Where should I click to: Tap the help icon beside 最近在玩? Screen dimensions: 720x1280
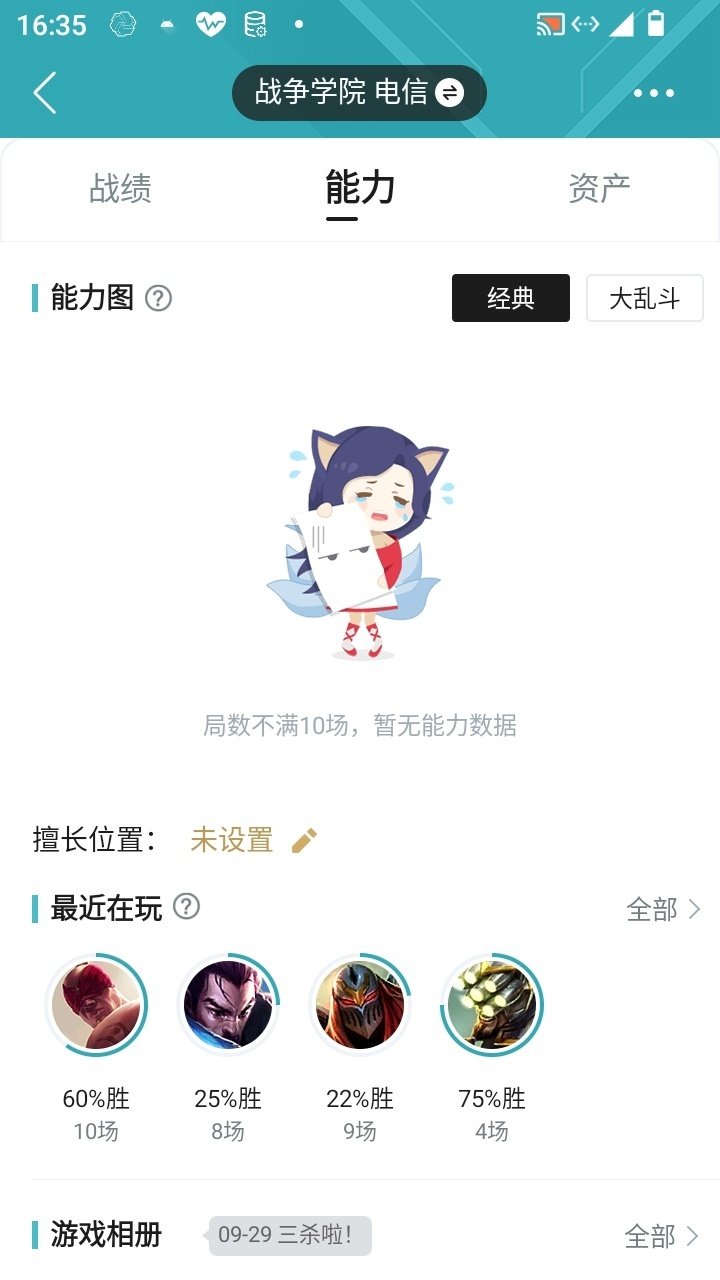click(185, 908)
